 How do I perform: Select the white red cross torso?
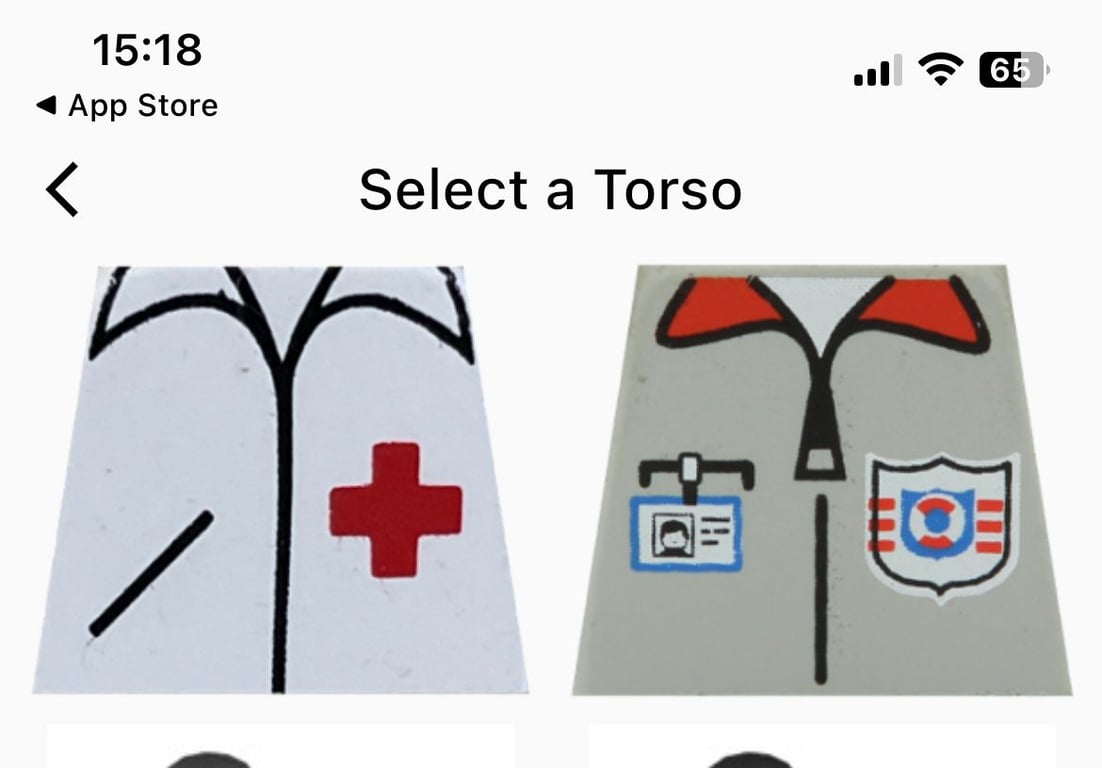click(x=280, y=480)
